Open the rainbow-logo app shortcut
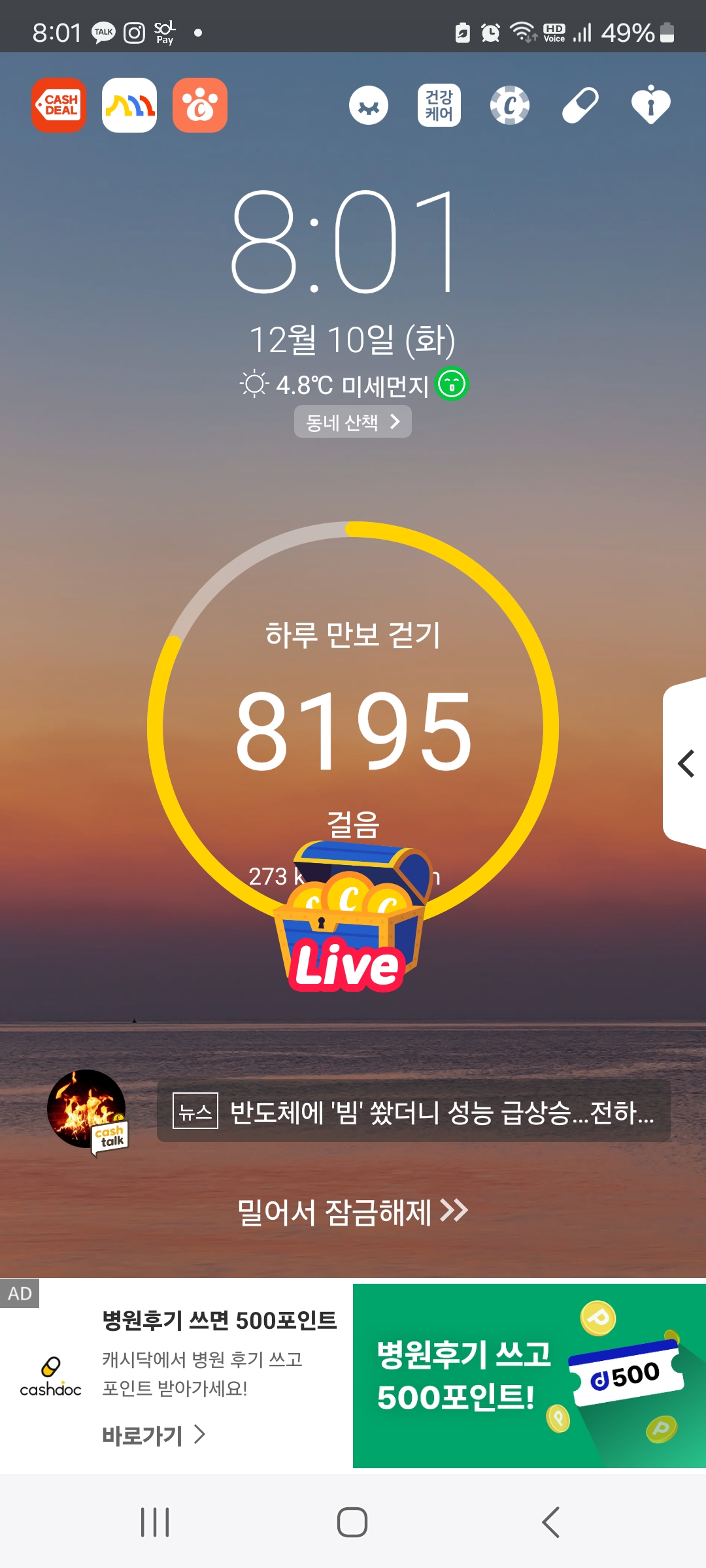Screen dimensions: 706x1568 pos(129,105)
